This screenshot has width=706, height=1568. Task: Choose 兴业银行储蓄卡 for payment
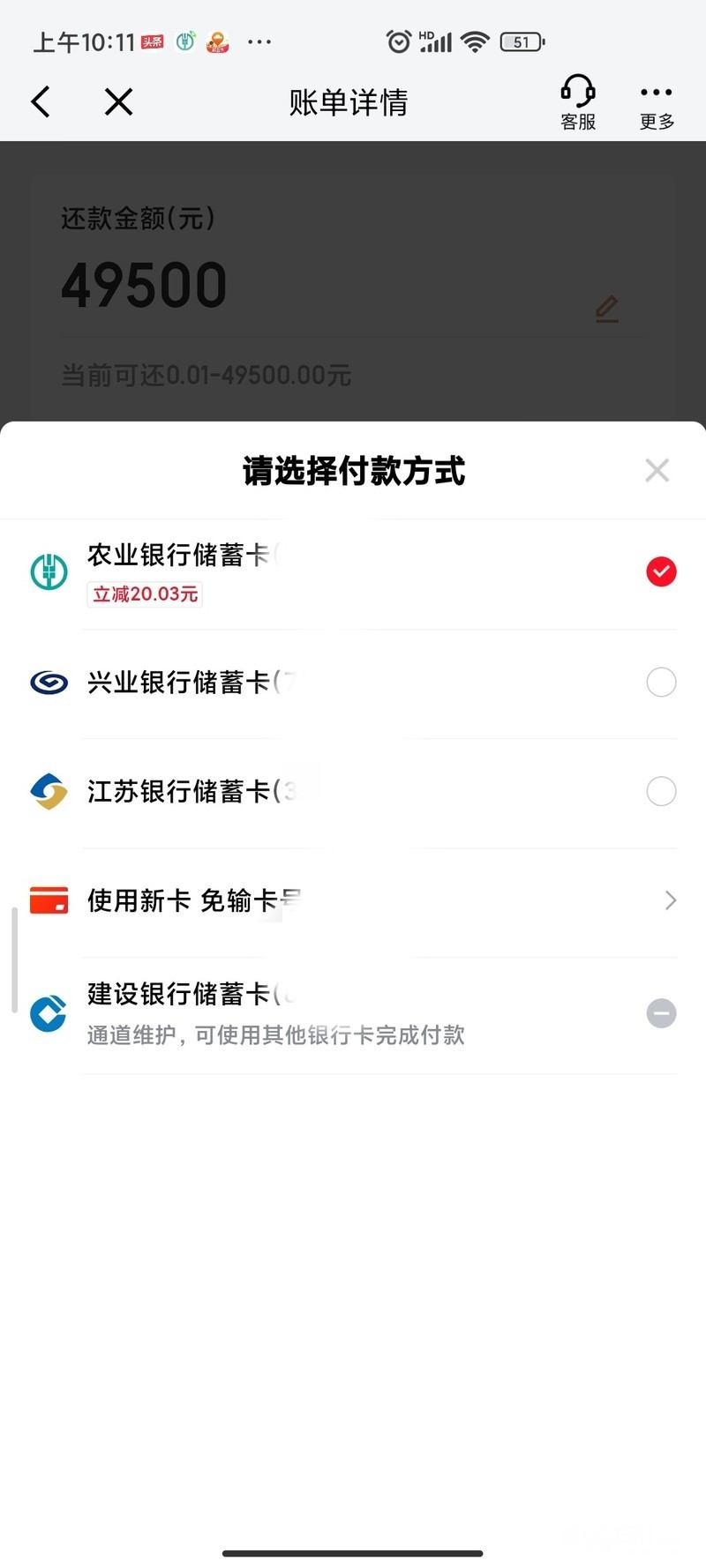point(353,683)
